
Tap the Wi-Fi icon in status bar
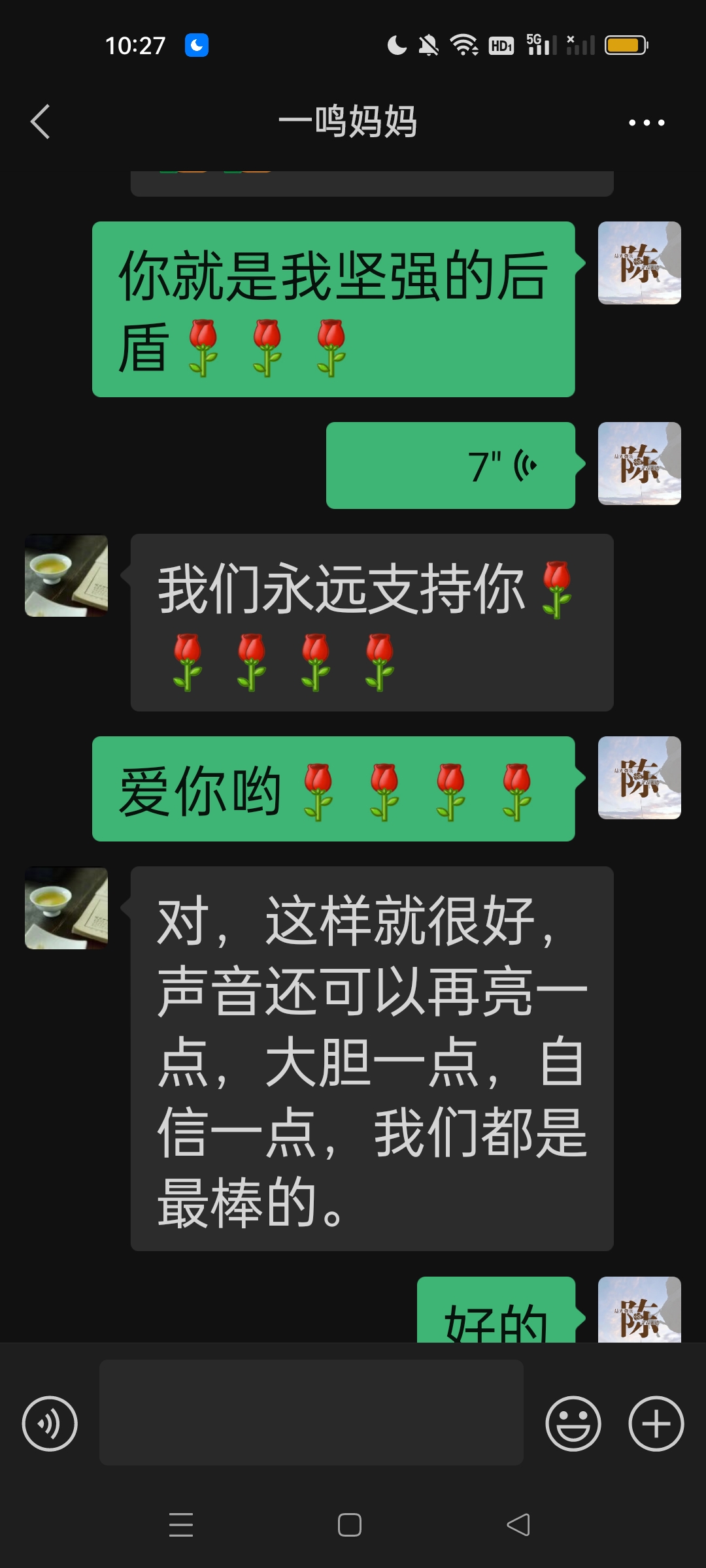pos(464,44)
